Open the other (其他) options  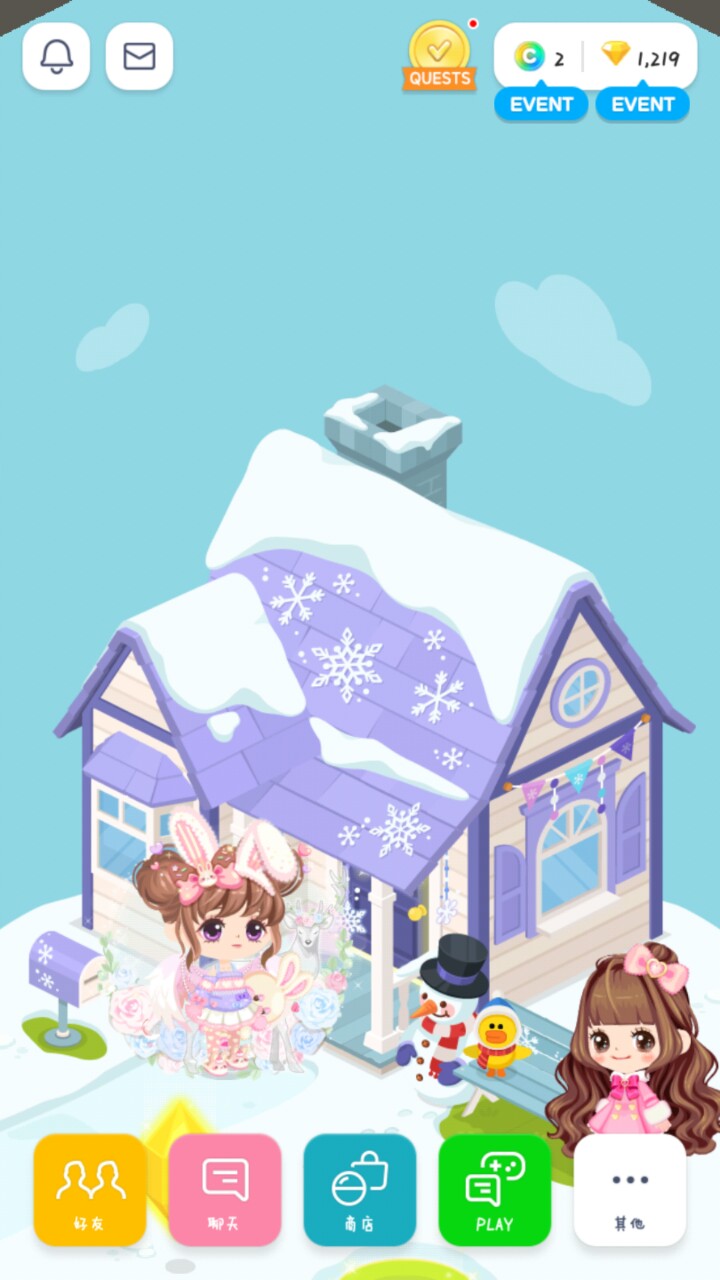point(629,1189)
